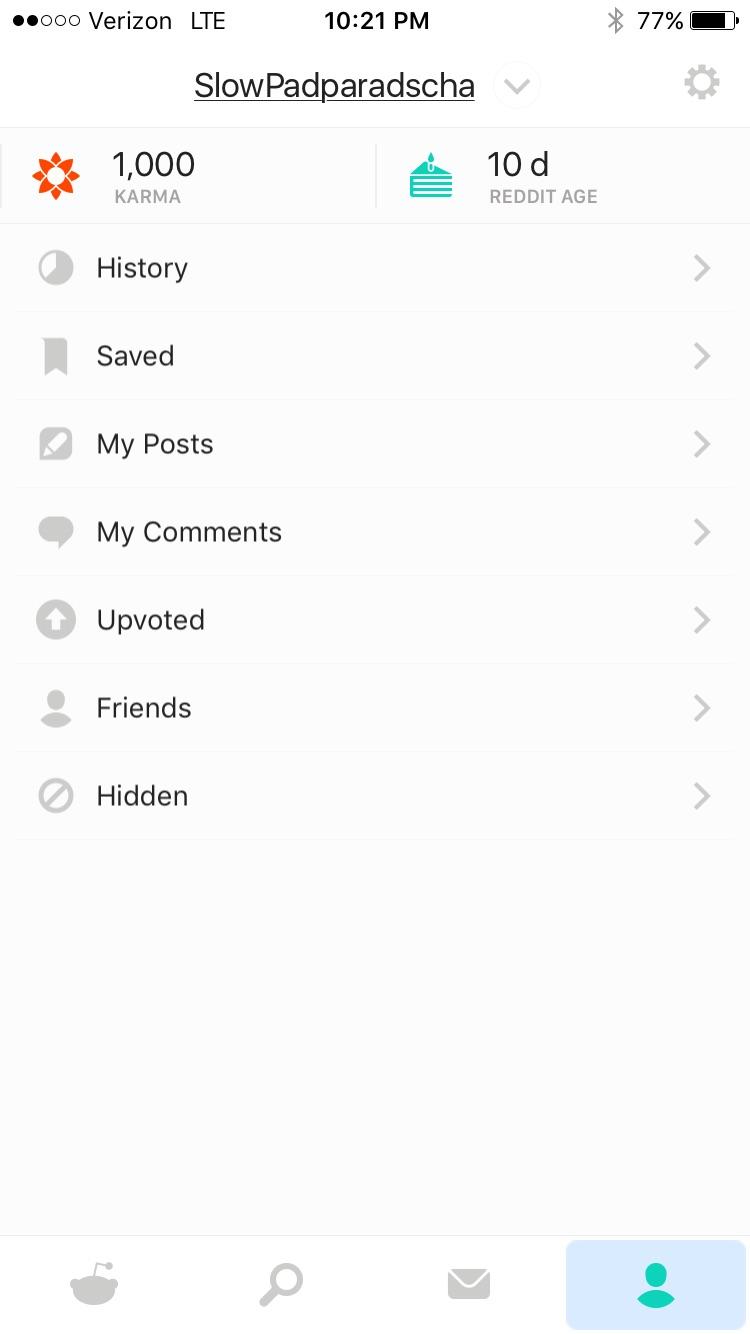Expand the SlowPadparadscha account switcher
This screenshot has height=1334, width=750.
pos(517,86)
